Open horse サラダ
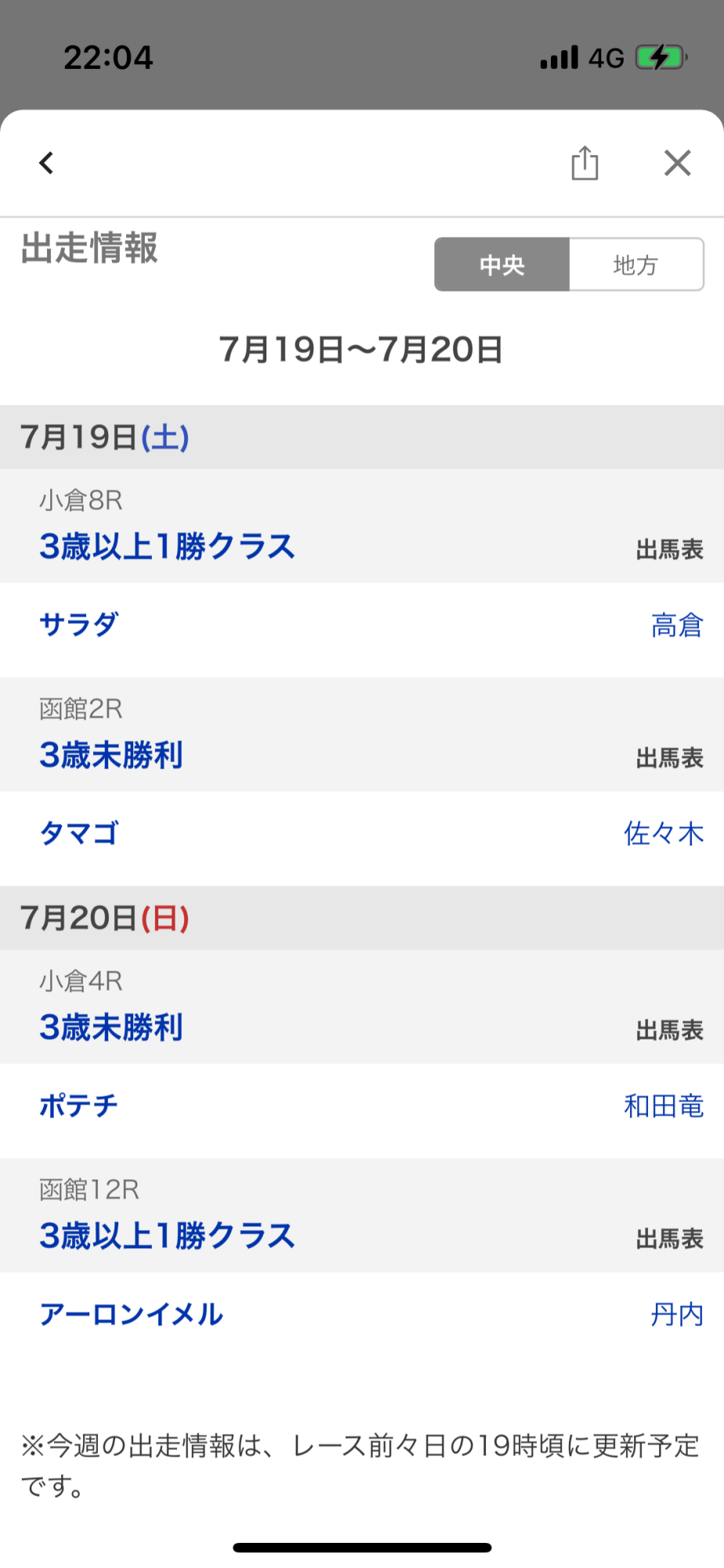This screenshot has width=724, height=1568. point(79,625)
